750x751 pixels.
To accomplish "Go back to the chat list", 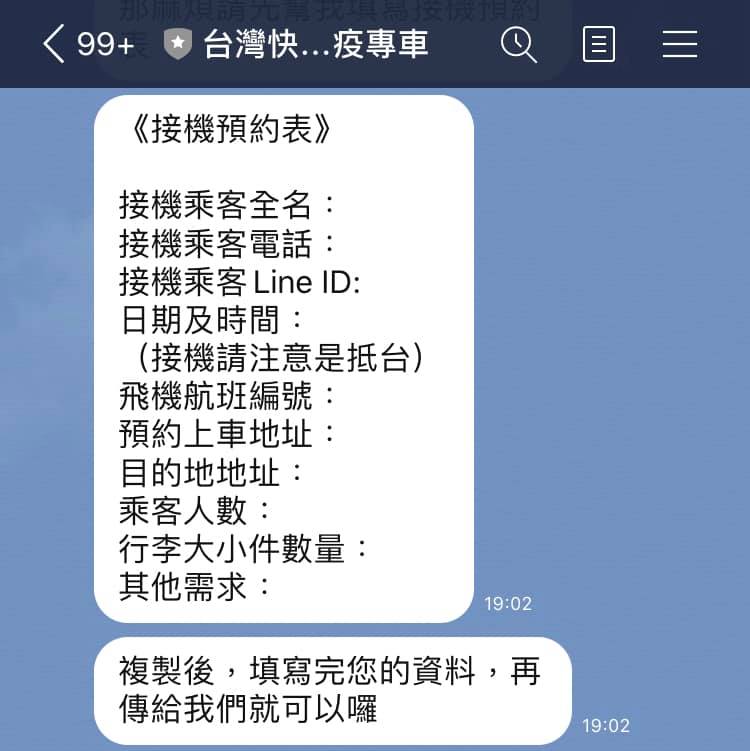I will click(x=55, y=44).
